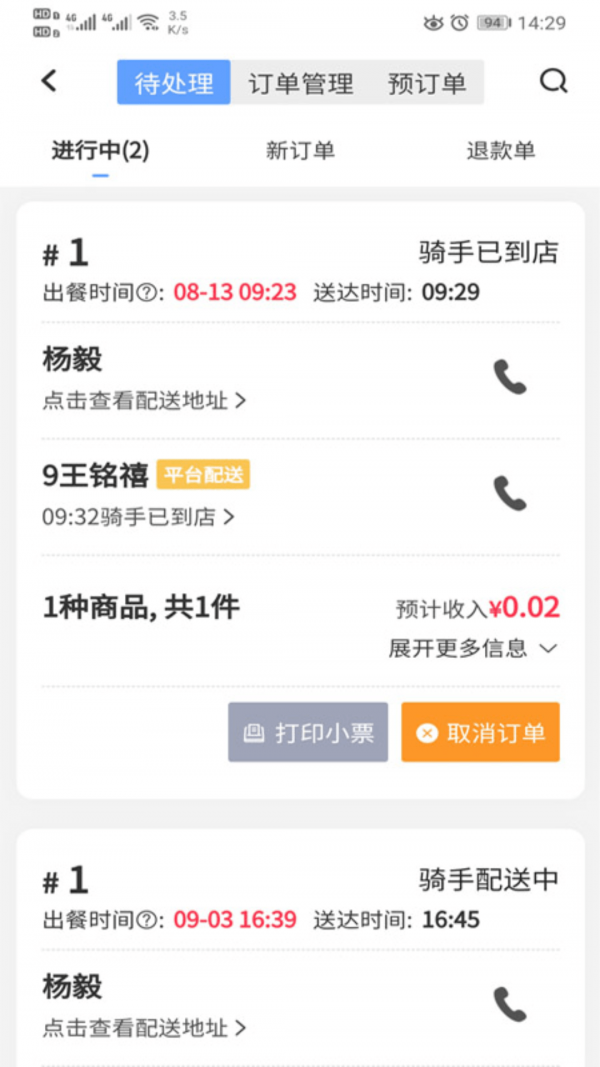Open the search magnifier icon

[x=553, y=82]
